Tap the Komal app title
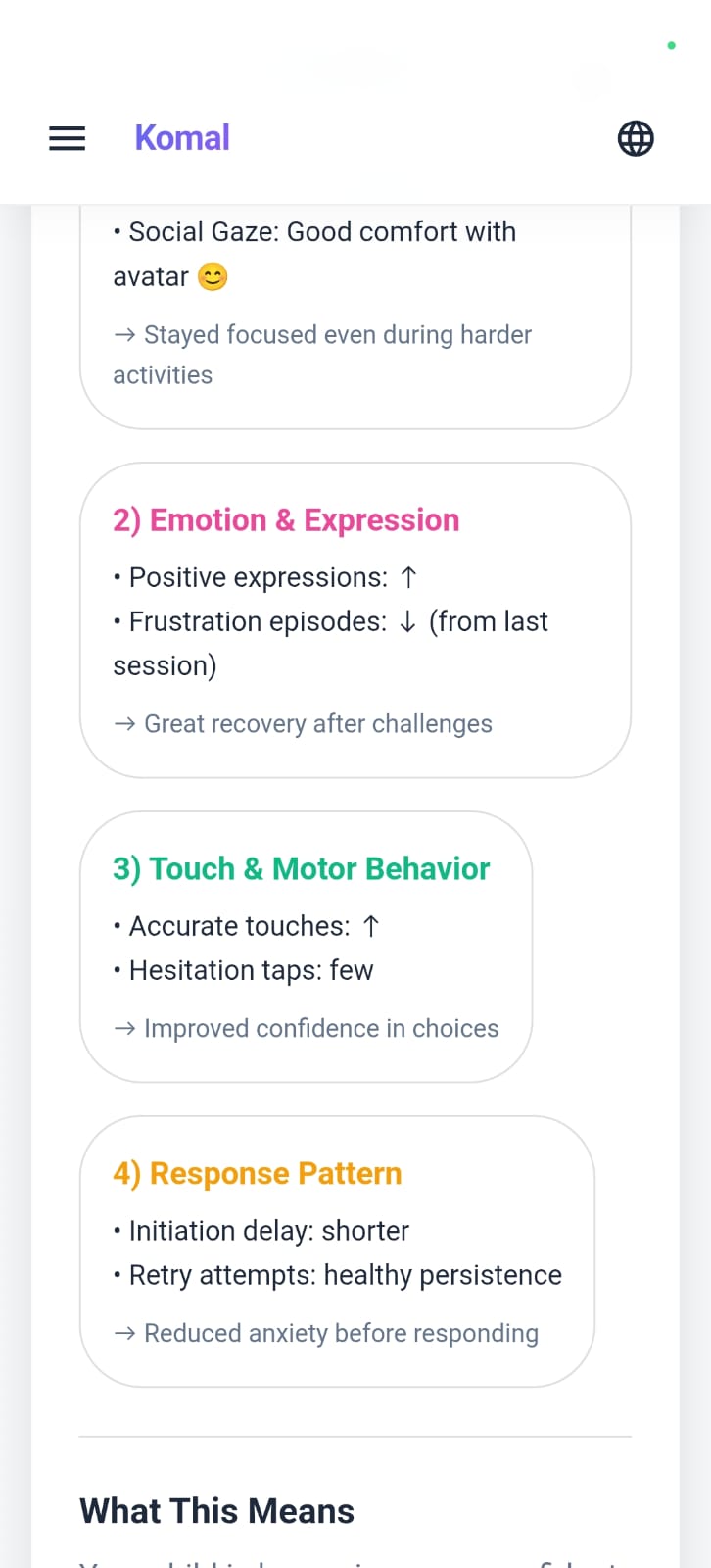Viewport: 711px width, 1568px height. click(x=182, y=138)
